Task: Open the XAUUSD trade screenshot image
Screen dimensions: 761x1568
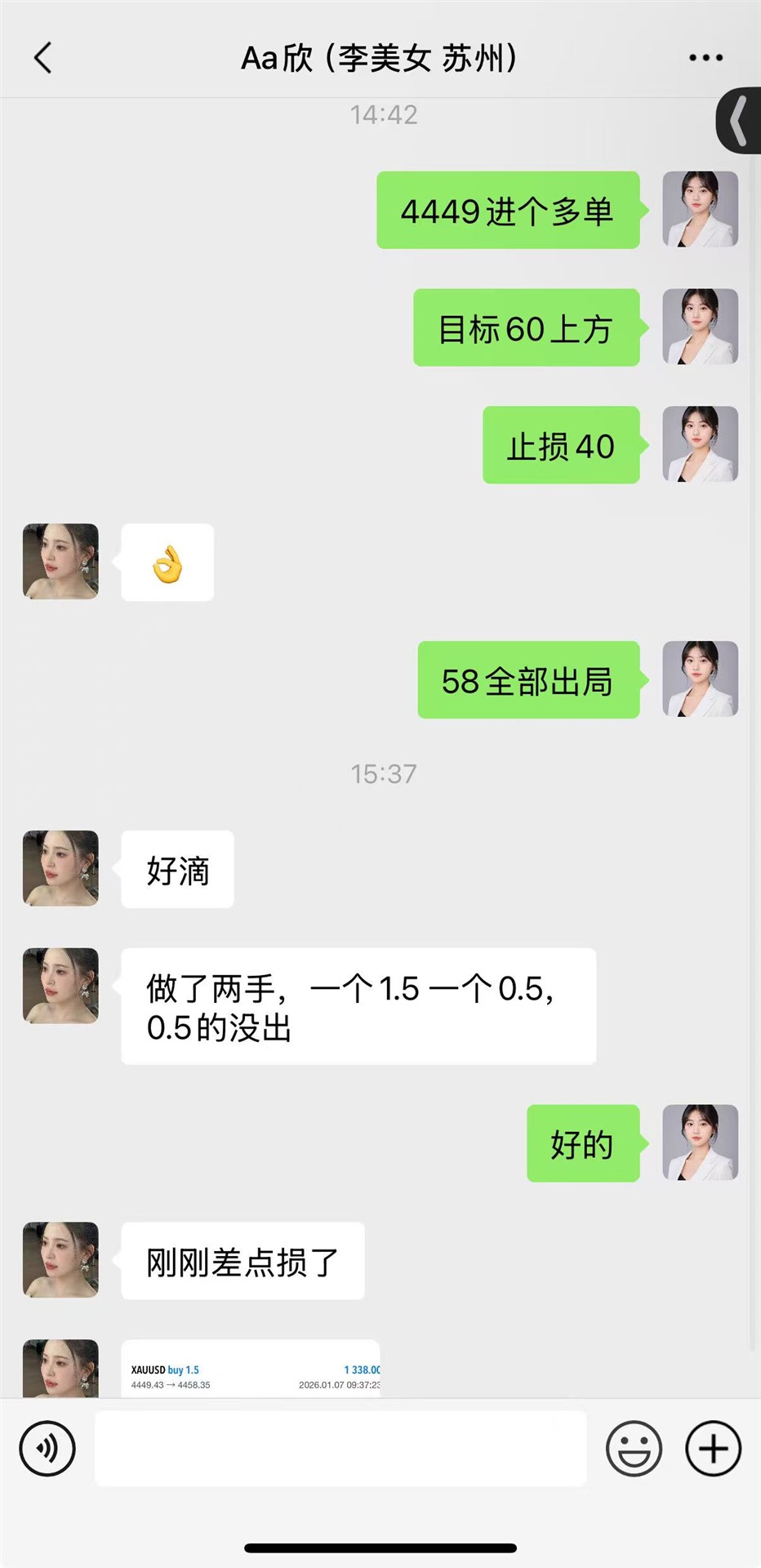Action: [x=251, y=1370]
